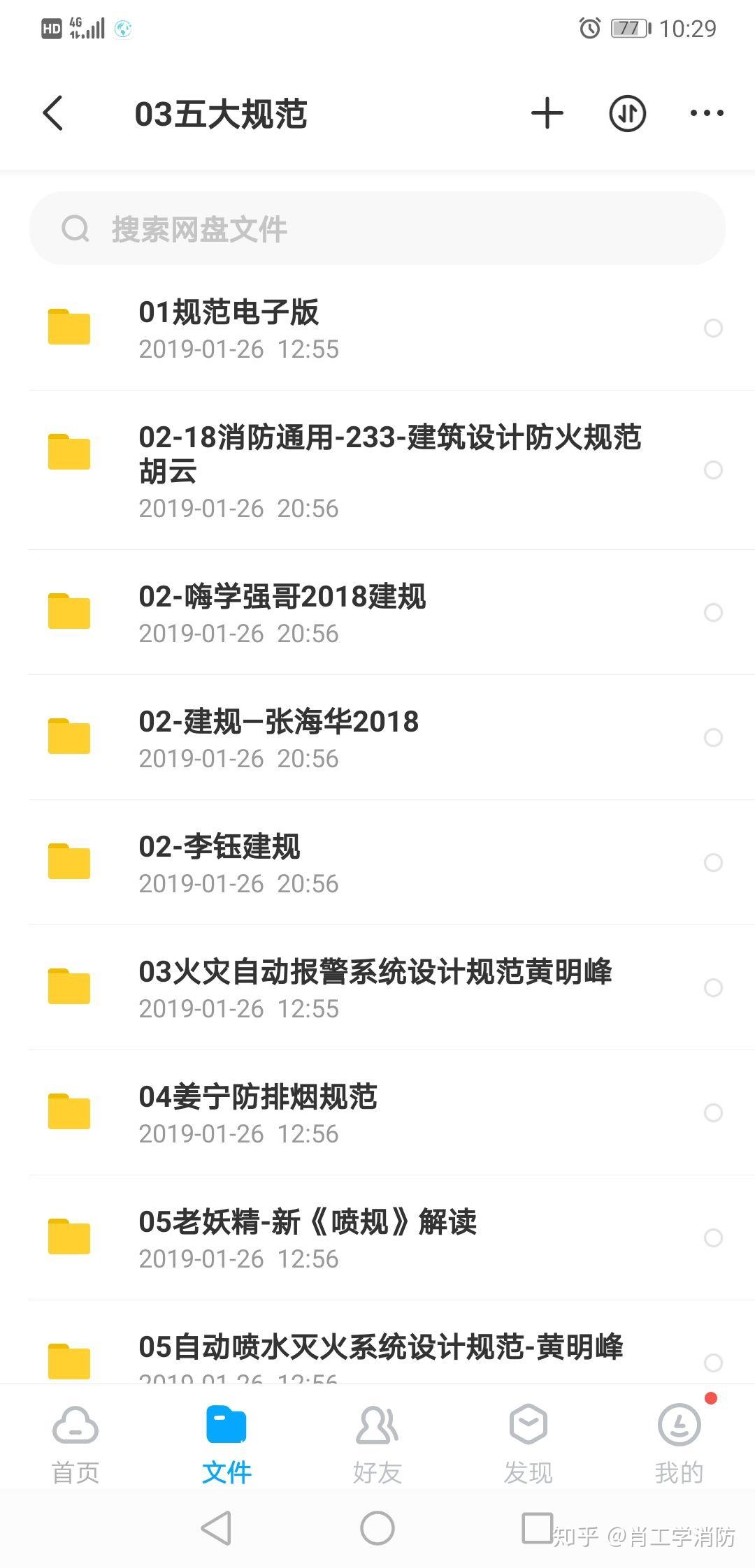Tap the system home button
The width and height of the screenshot is (755, 1568).
pyautogui.click(x=377, y=1528)
